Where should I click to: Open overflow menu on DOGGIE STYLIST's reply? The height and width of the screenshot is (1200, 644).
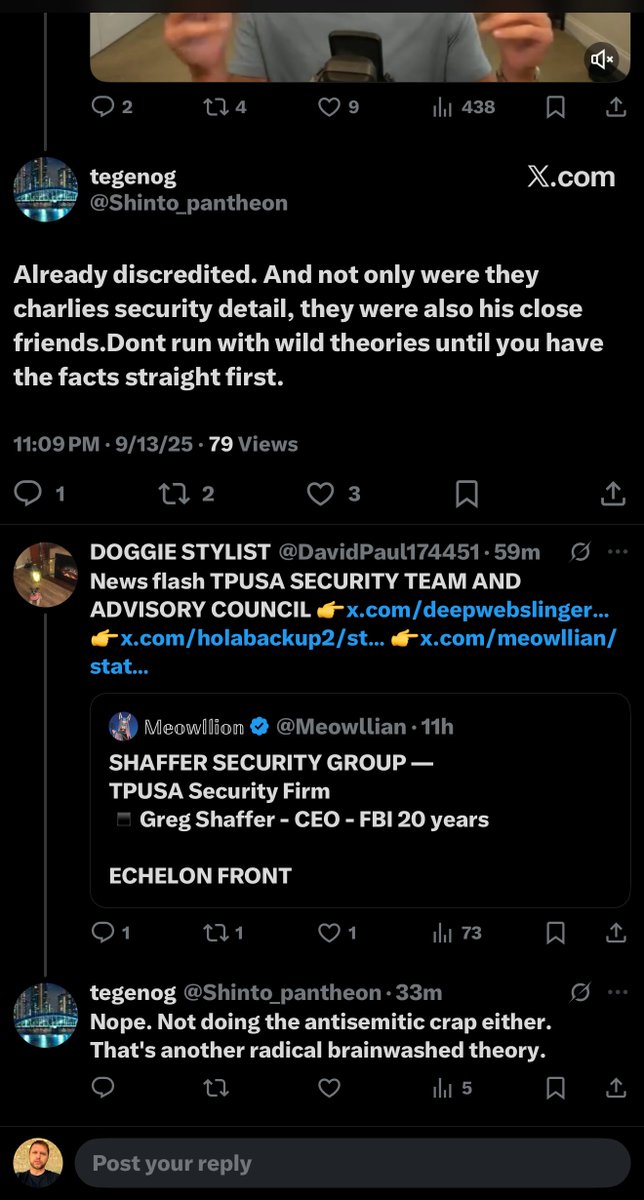tap(619, 551)
